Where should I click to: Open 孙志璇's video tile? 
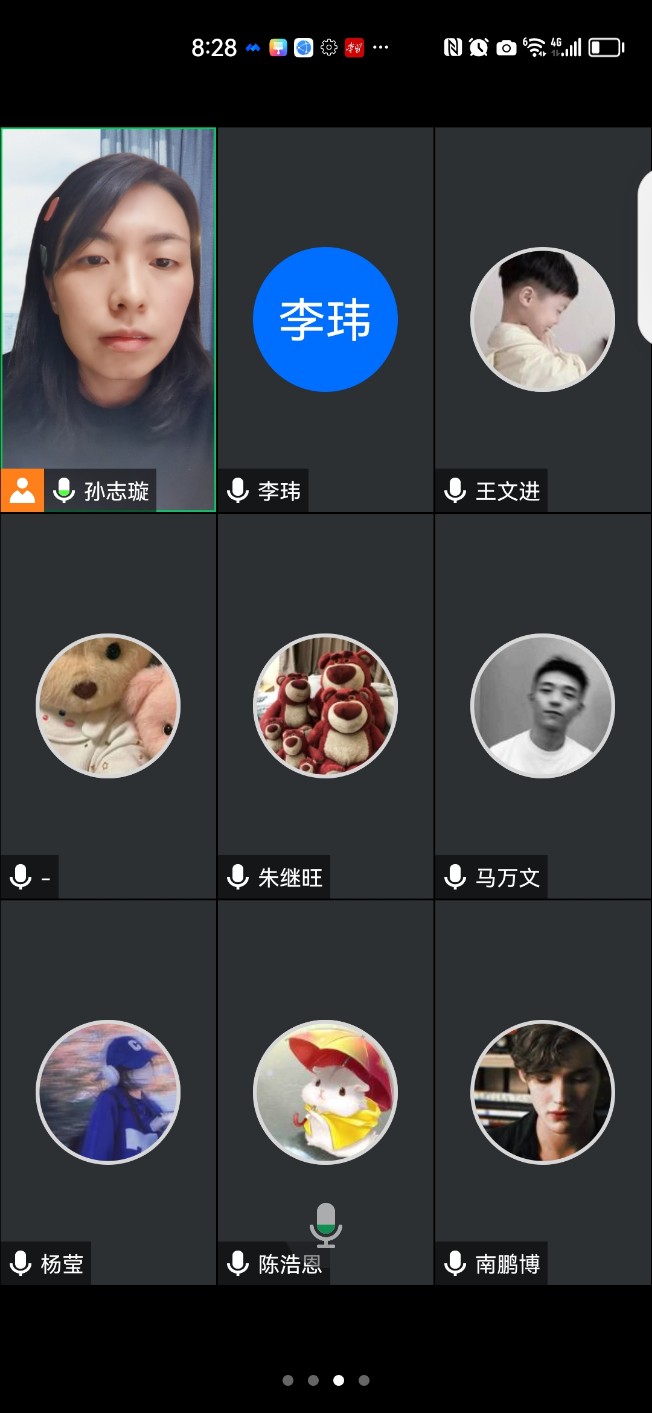click(108, 320)
